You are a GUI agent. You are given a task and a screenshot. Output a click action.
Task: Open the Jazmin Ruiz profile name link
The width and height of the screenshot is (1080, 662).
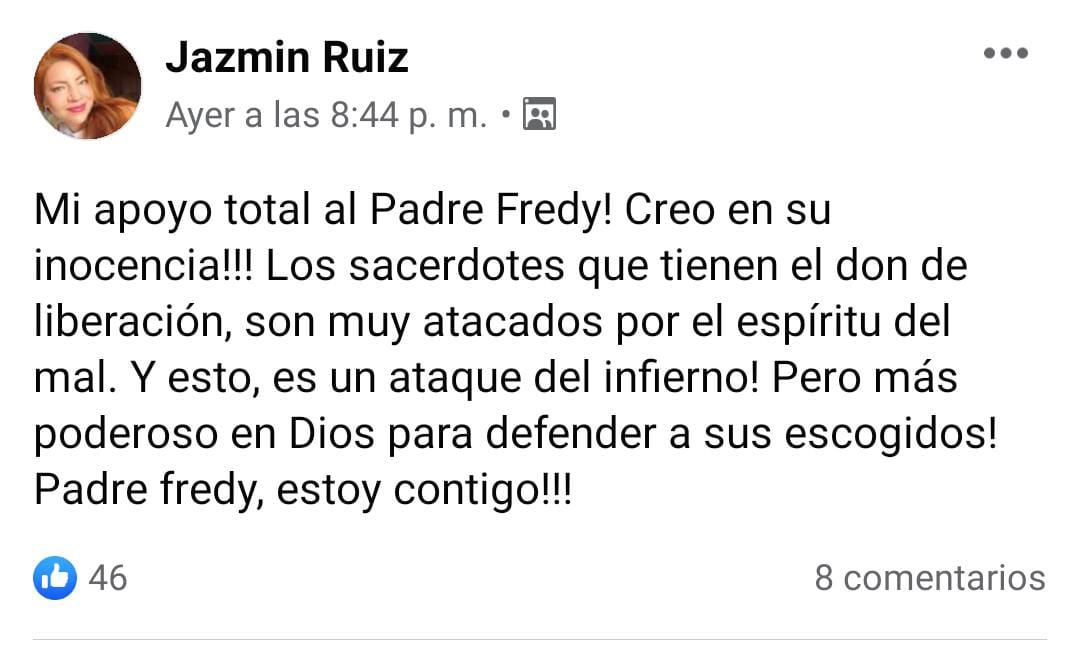point(287,58)
